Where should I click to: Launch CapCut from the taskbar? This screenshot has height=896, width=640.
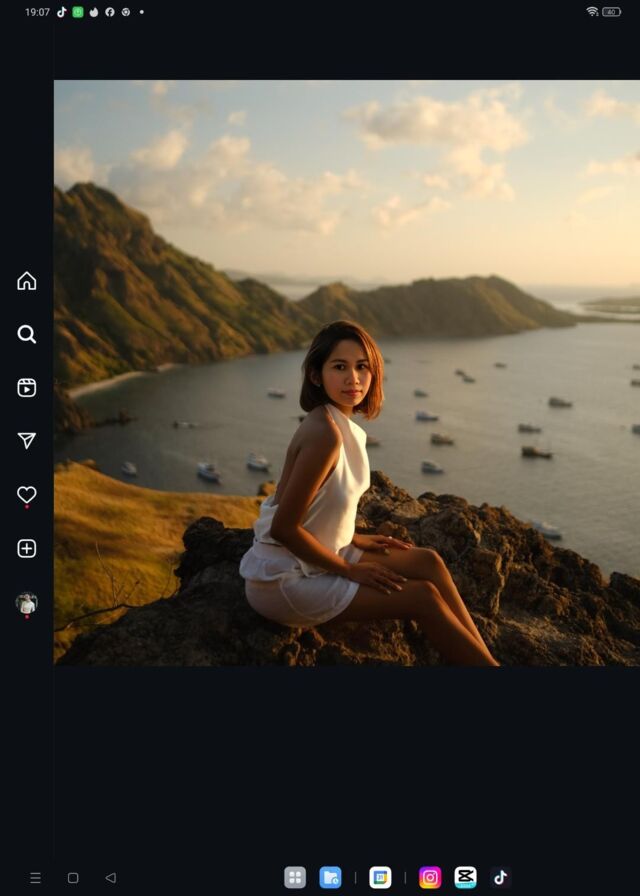point(465,877)
